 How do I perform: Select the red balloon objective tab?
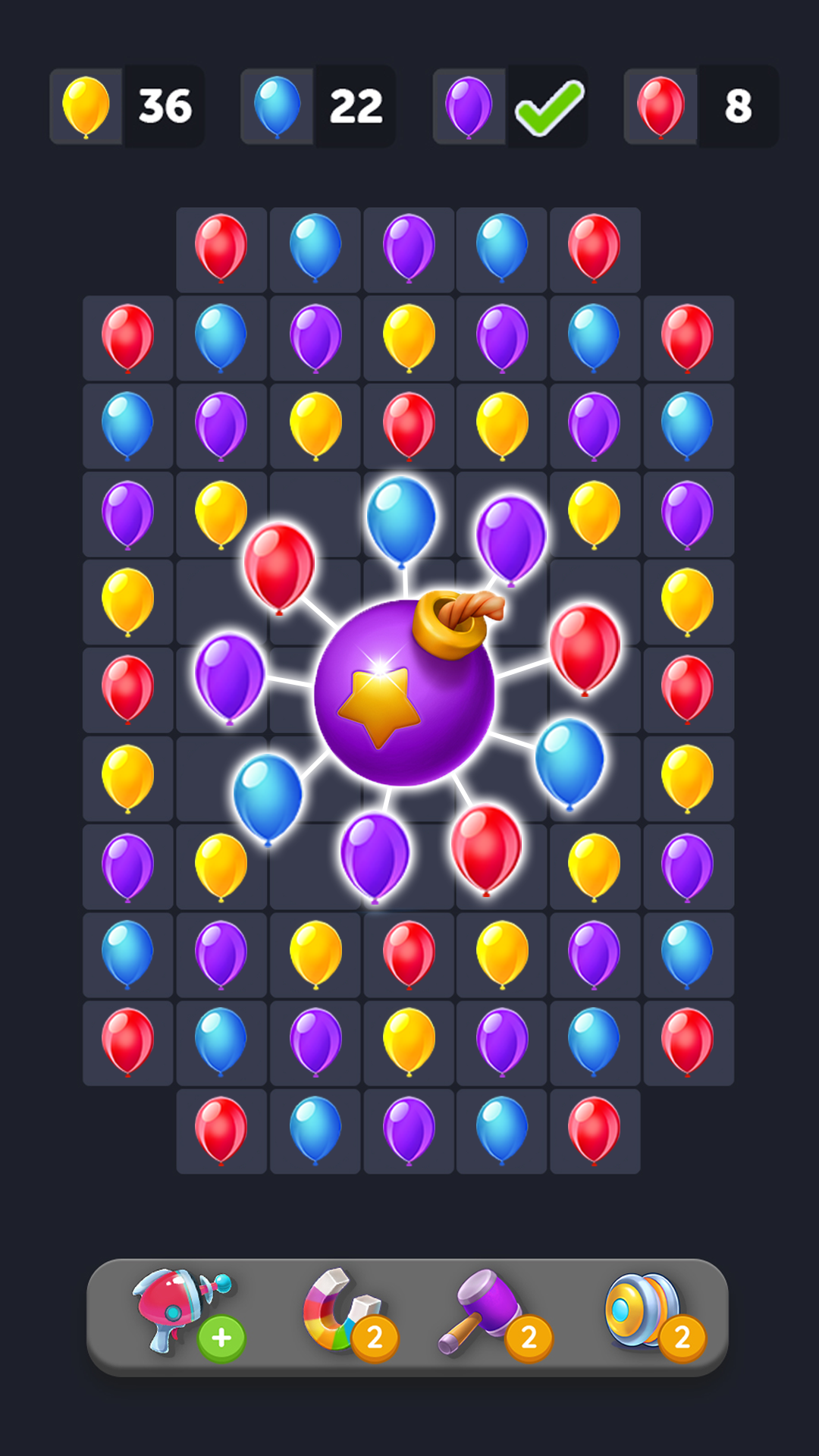(x=698, y=106)
